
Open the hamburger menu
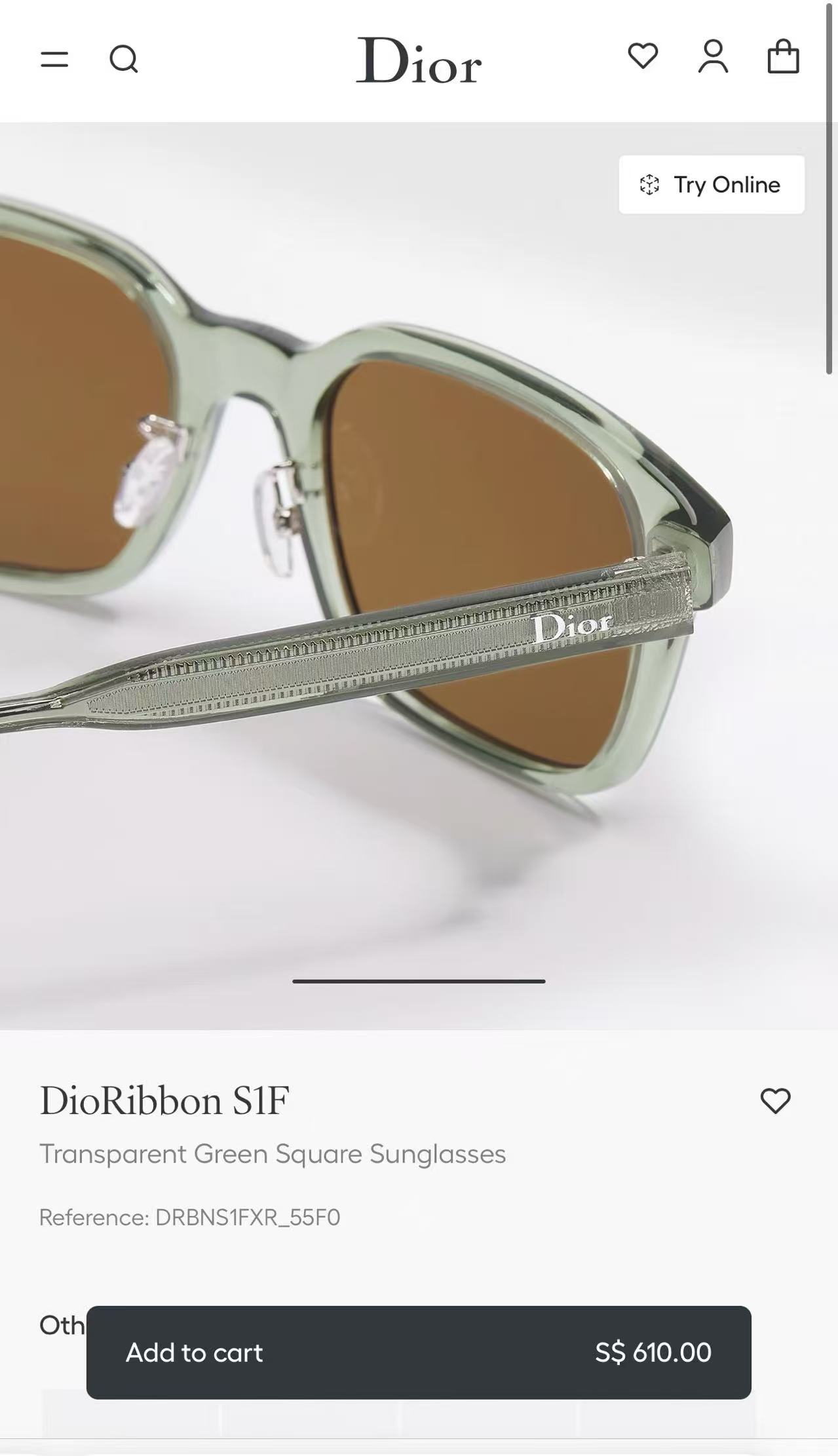tap(54, 60)
